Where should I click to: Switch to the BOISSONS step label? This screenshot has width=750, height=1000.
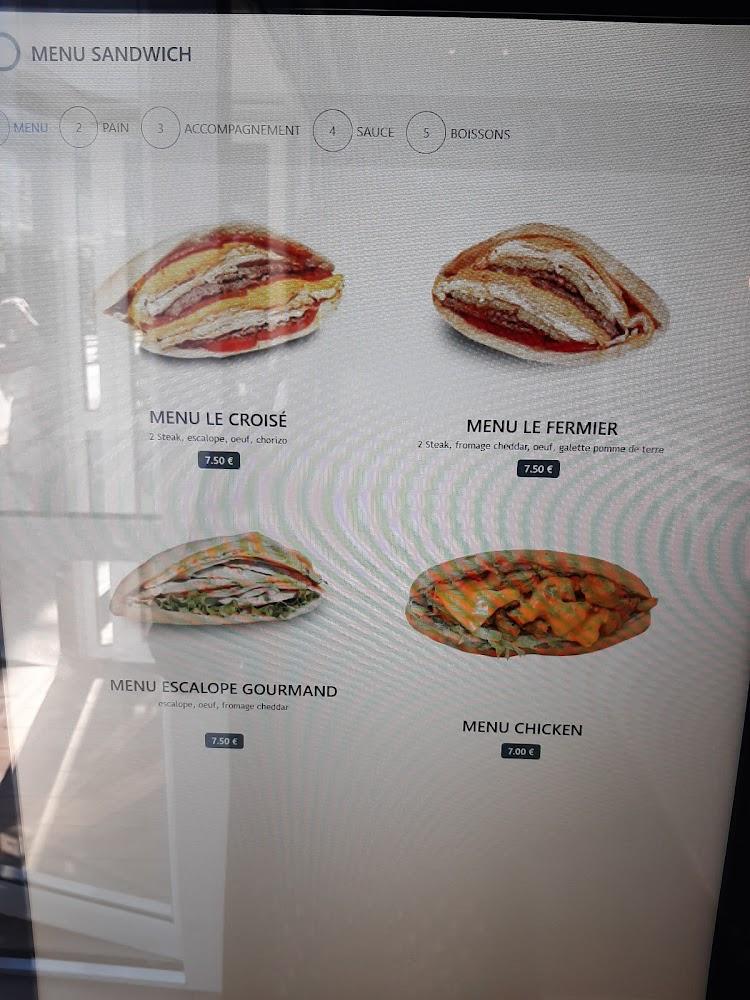(480, 133)
